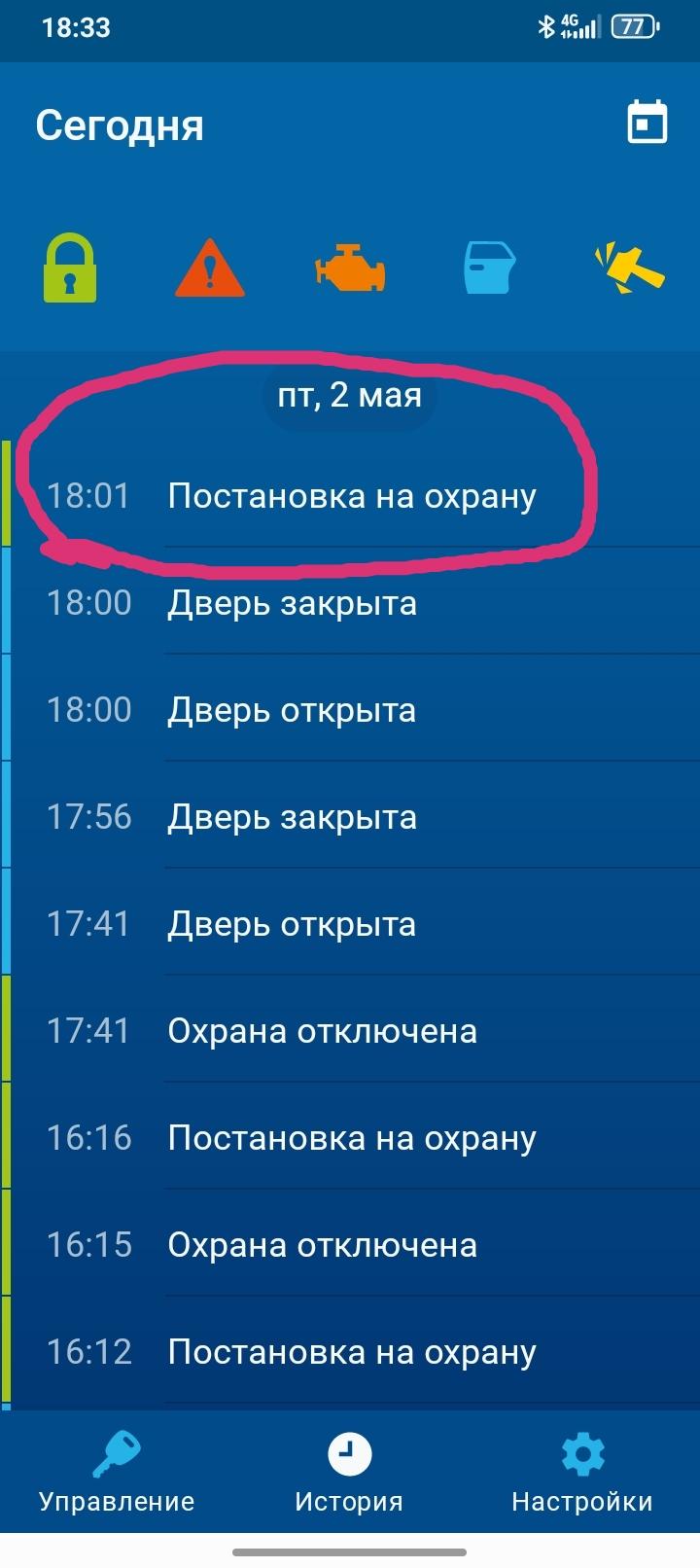Filter history by the green lock icon
Image resolution: width=700 pixels, height=1568 pixels.
pyautogui.click(x=70, y=268)
